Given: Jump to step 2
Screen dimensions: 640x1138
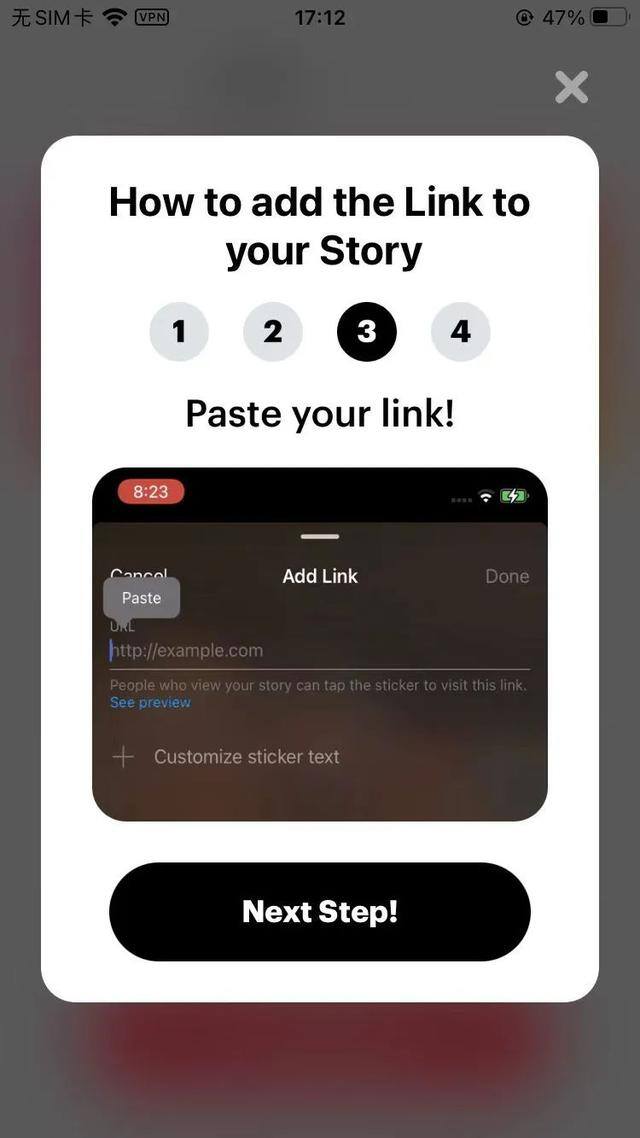Looking at the screenshot, I should point(273,331).
